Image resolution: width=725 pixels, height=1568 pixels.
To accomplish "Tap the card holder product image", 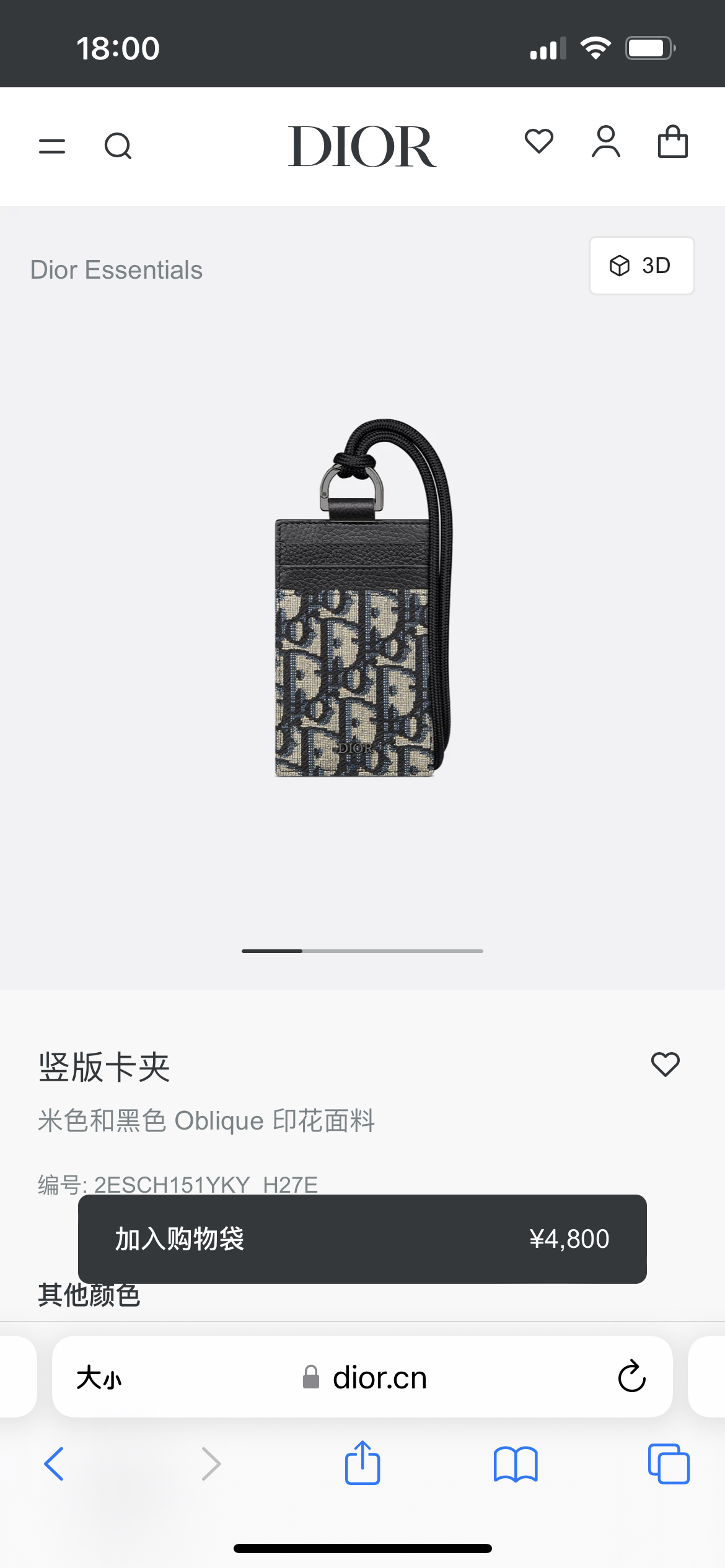I will pos(363,598).
